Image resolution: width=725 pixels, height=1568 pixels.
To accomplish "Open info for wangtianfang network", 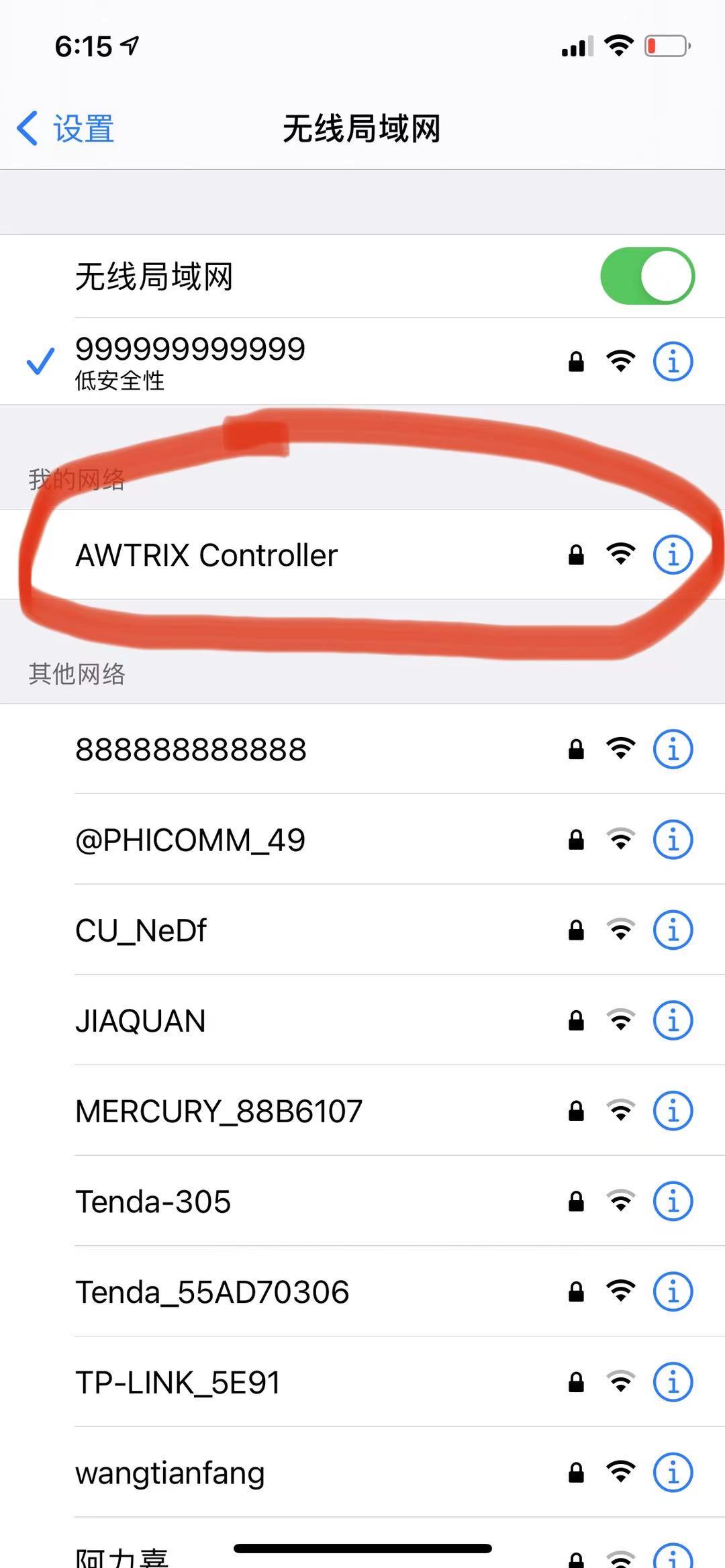I will pos(673,1471).
